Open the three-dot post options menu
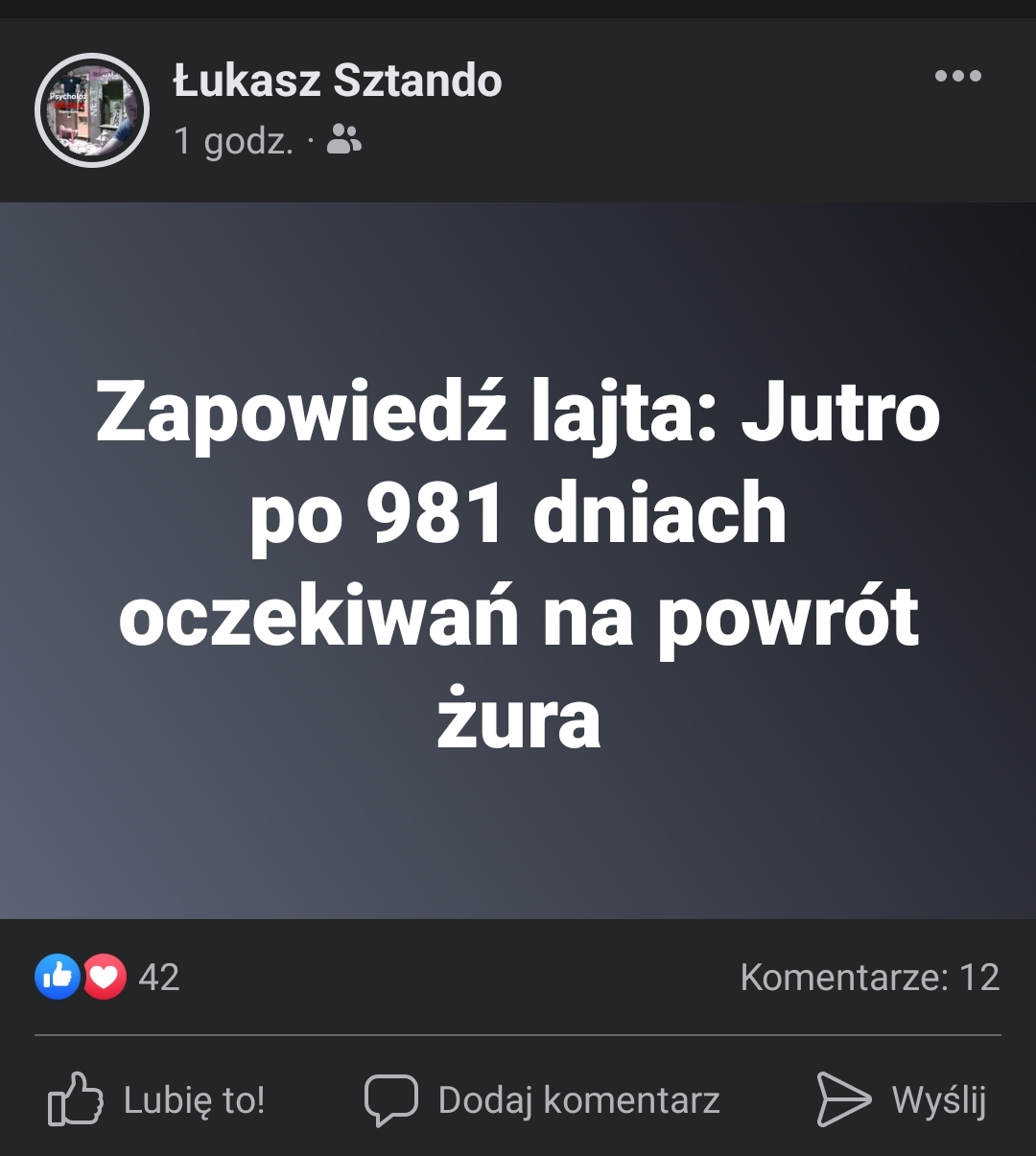Screen dimensions: 1036x1156 pos(957,77)
